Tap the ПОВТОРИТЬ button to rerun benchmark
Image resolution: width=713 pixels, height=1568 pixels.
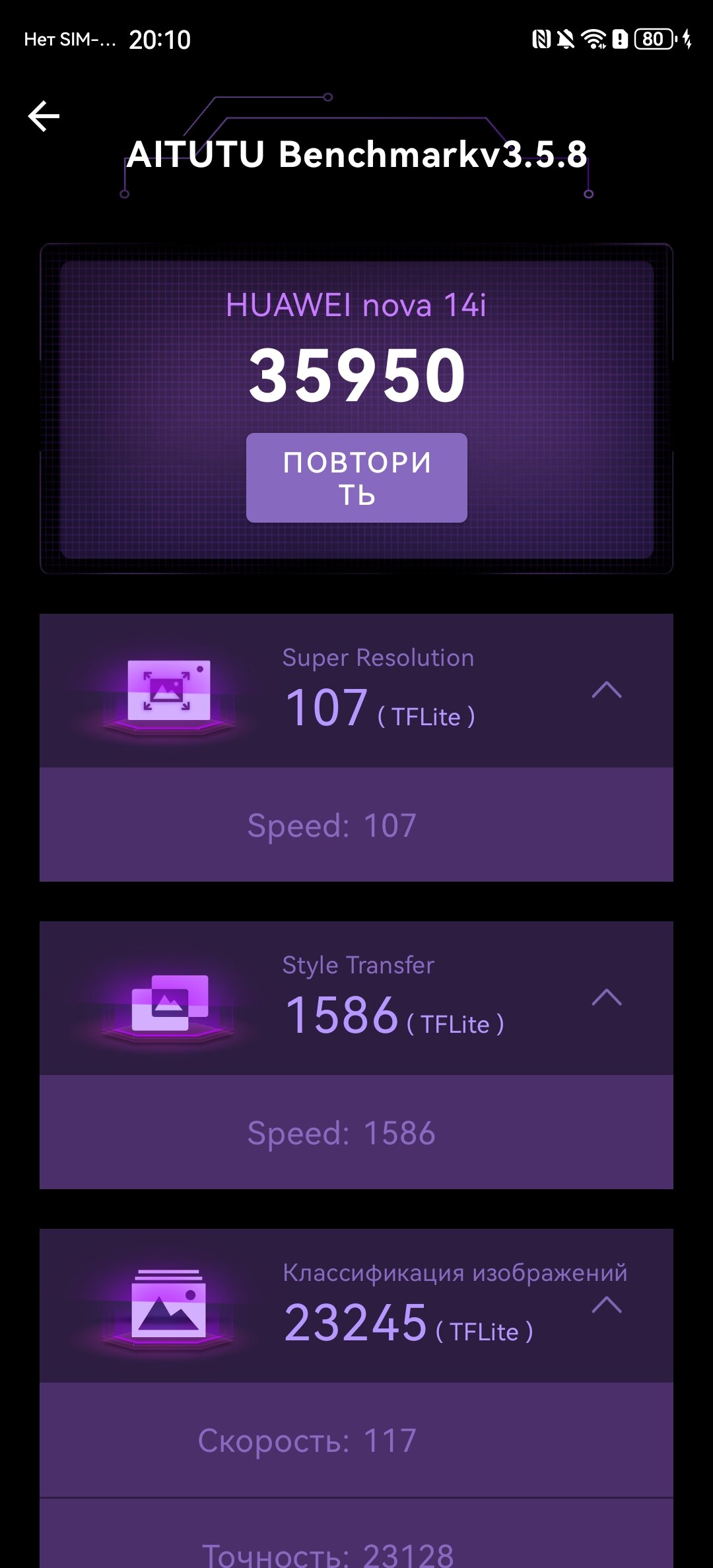pyautogui.click(x=356, y=478)
